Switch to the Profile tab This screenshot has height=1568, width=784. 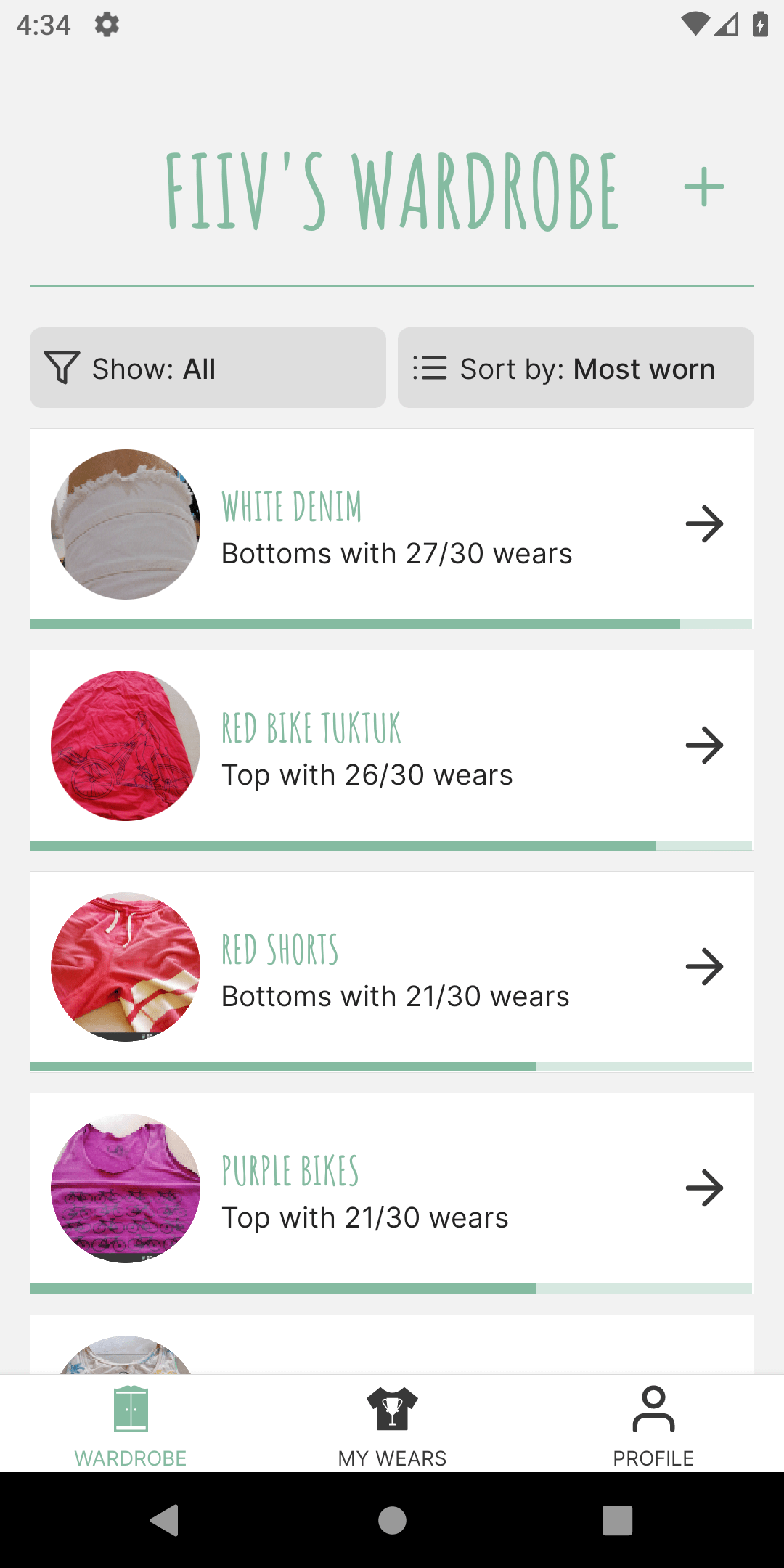tap(653, 1423)
